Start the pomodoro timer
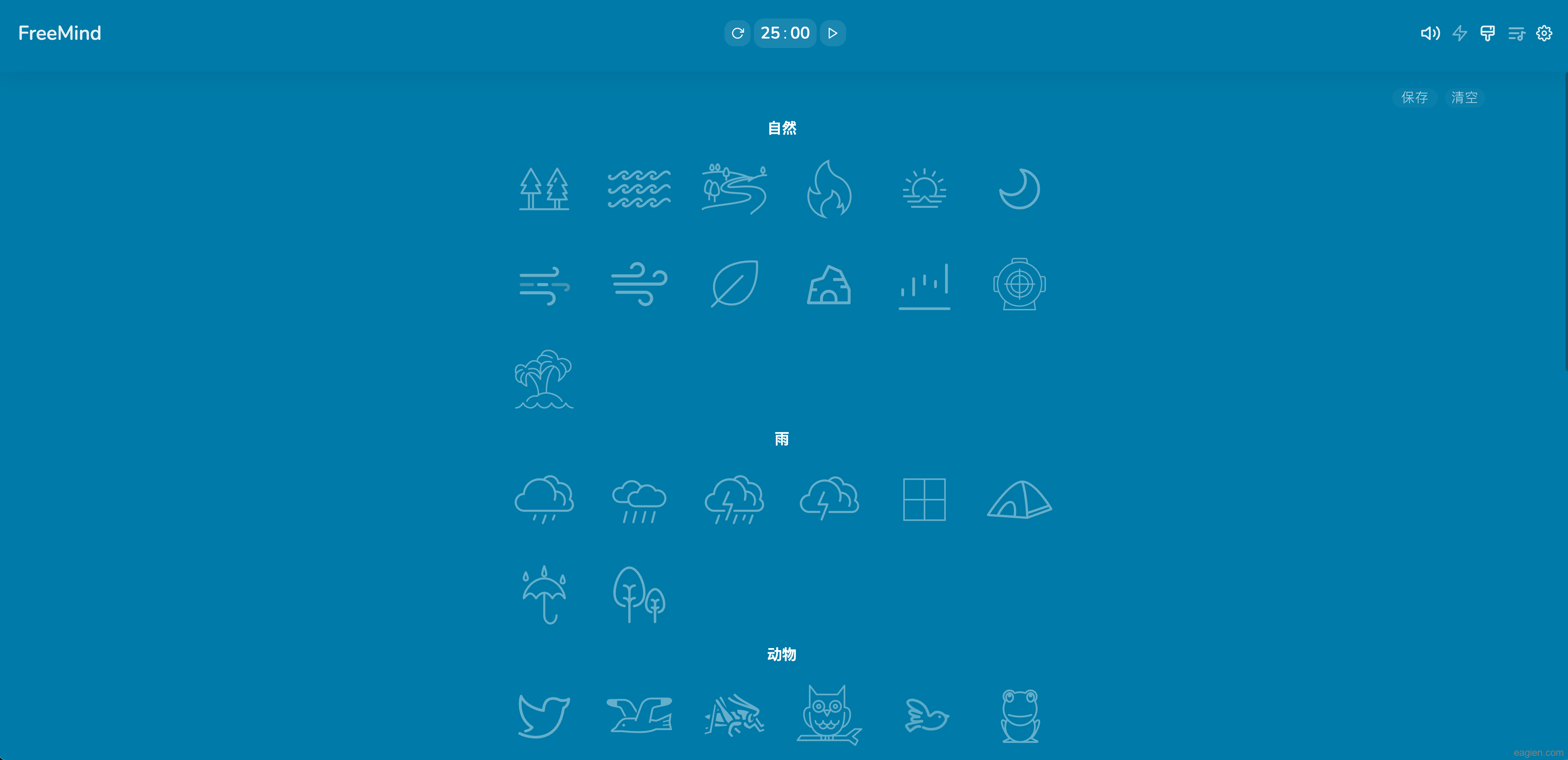The width and height of the screenshot is (1568, 760). pyautogui.click(x=833, y=33)
